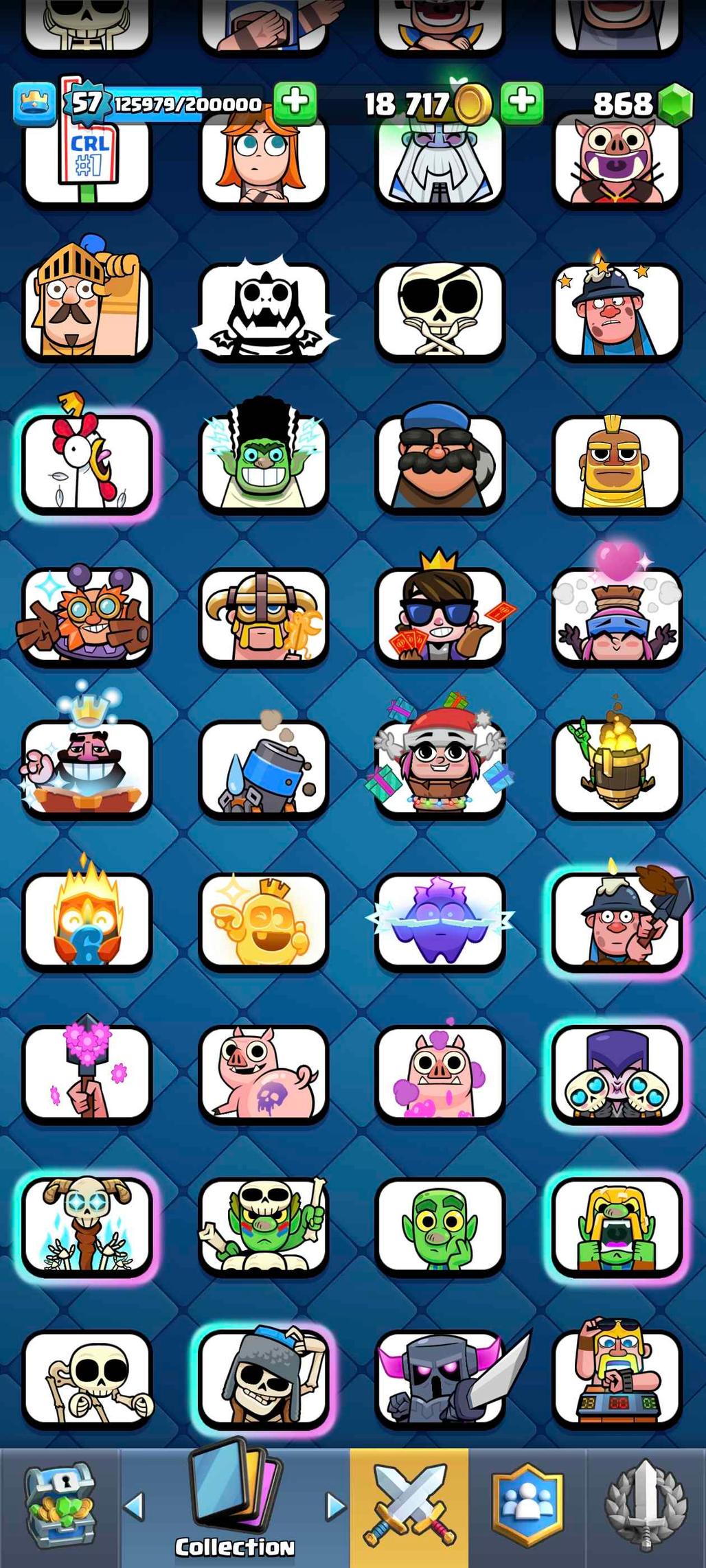Image resolution: width=706 pixels, height=1568 pixels.
Task: Open the Shop chest tab
Action: point(60,1507)
